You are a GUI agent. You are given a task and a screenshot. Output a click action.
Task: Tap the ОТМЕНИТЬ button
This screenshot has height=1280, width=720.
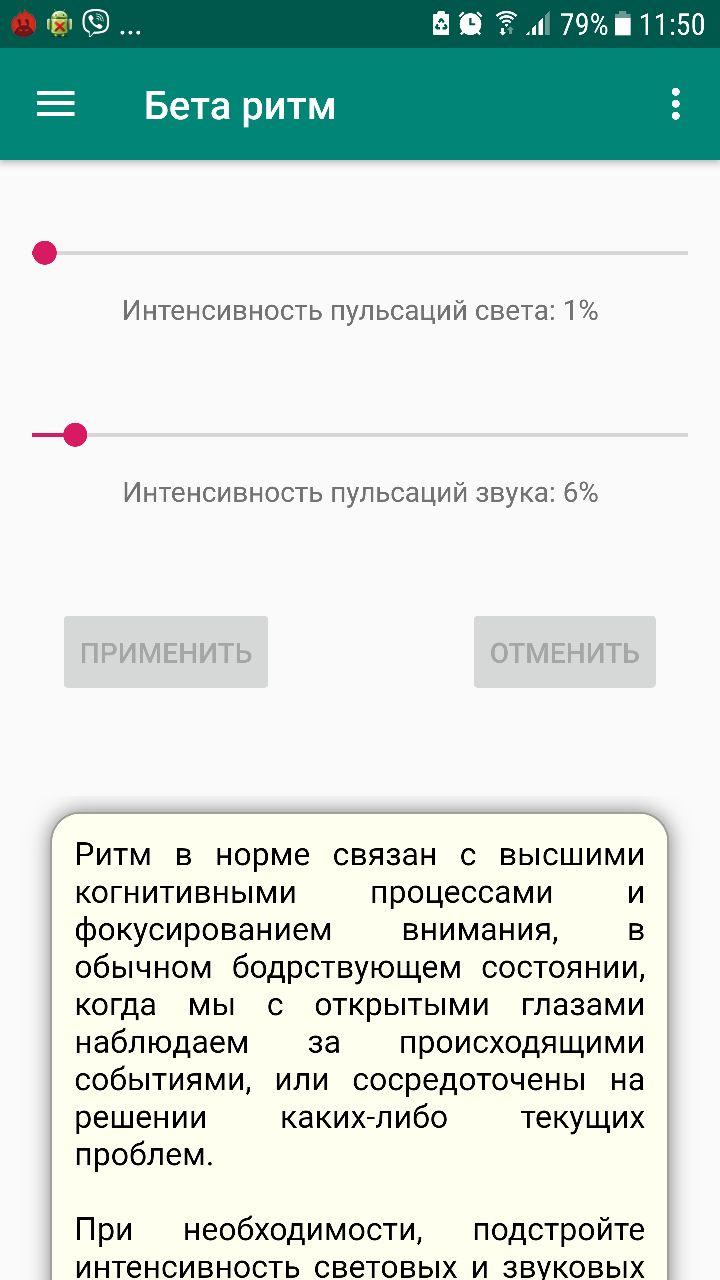pyautogui.click(x=565, y=652)
